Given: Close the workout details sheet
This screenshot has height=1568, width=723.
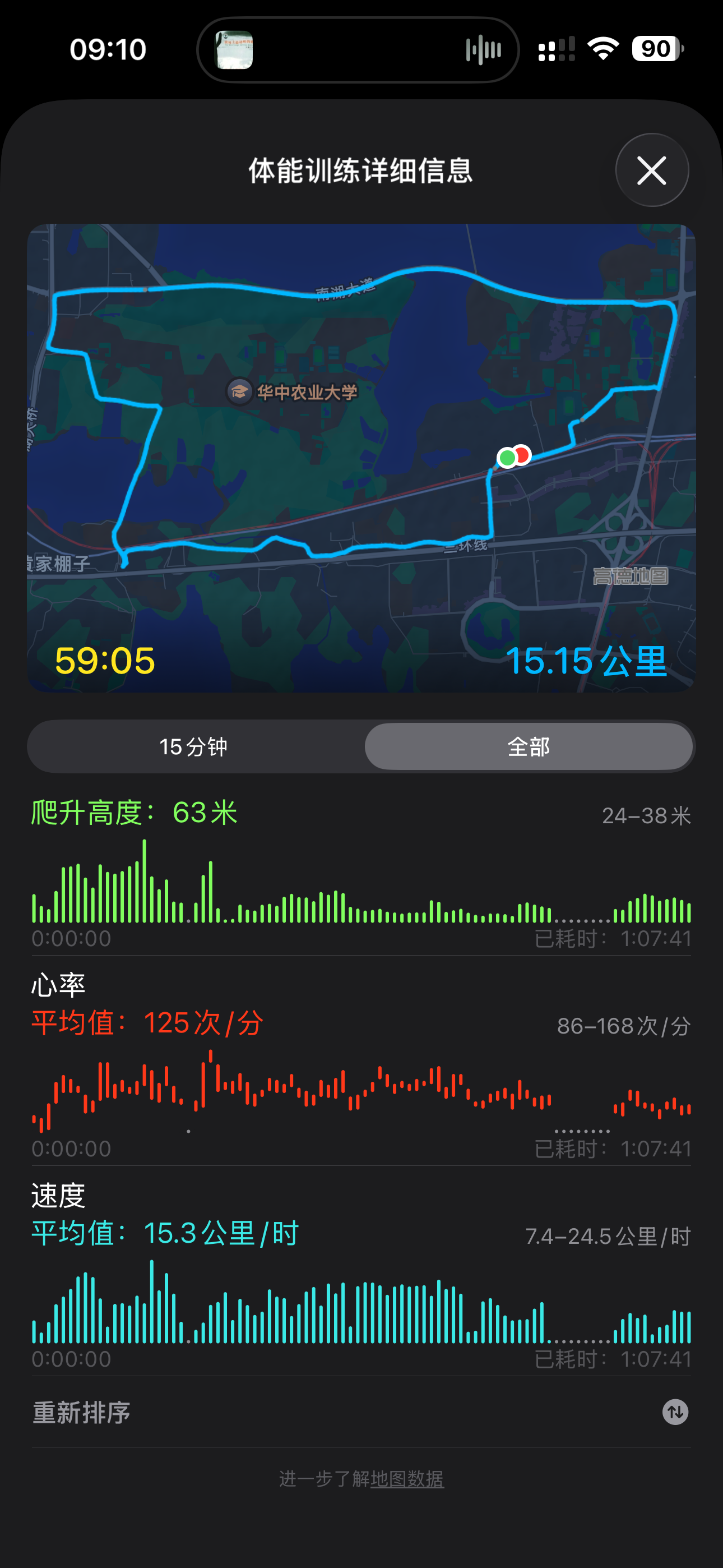Looking at the screenshot, I should point(652,170).
